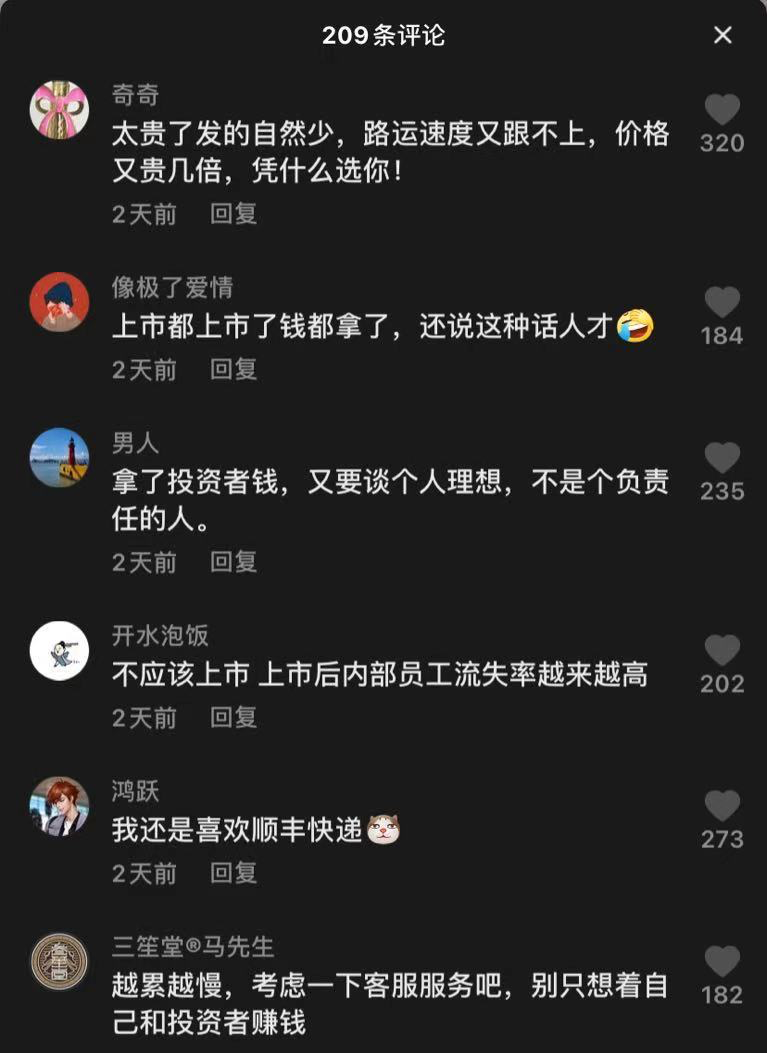Image resolution: width=767 pixels, height=1053 pixels.
Task: Open 像极了爱情's profile avatar
Action: pos(60,302)
